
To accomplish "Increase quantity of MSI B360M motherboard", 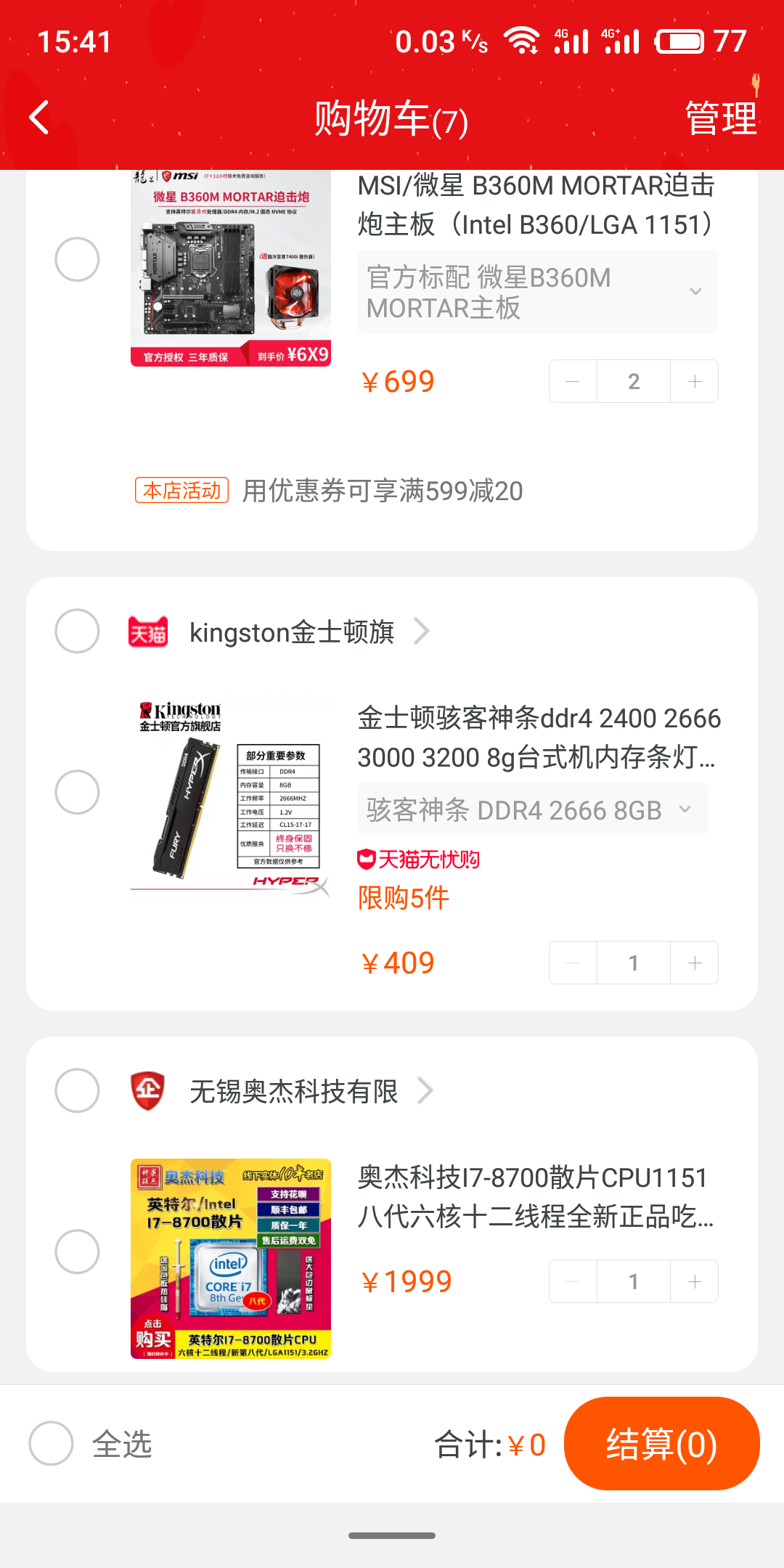I will 695,381.
